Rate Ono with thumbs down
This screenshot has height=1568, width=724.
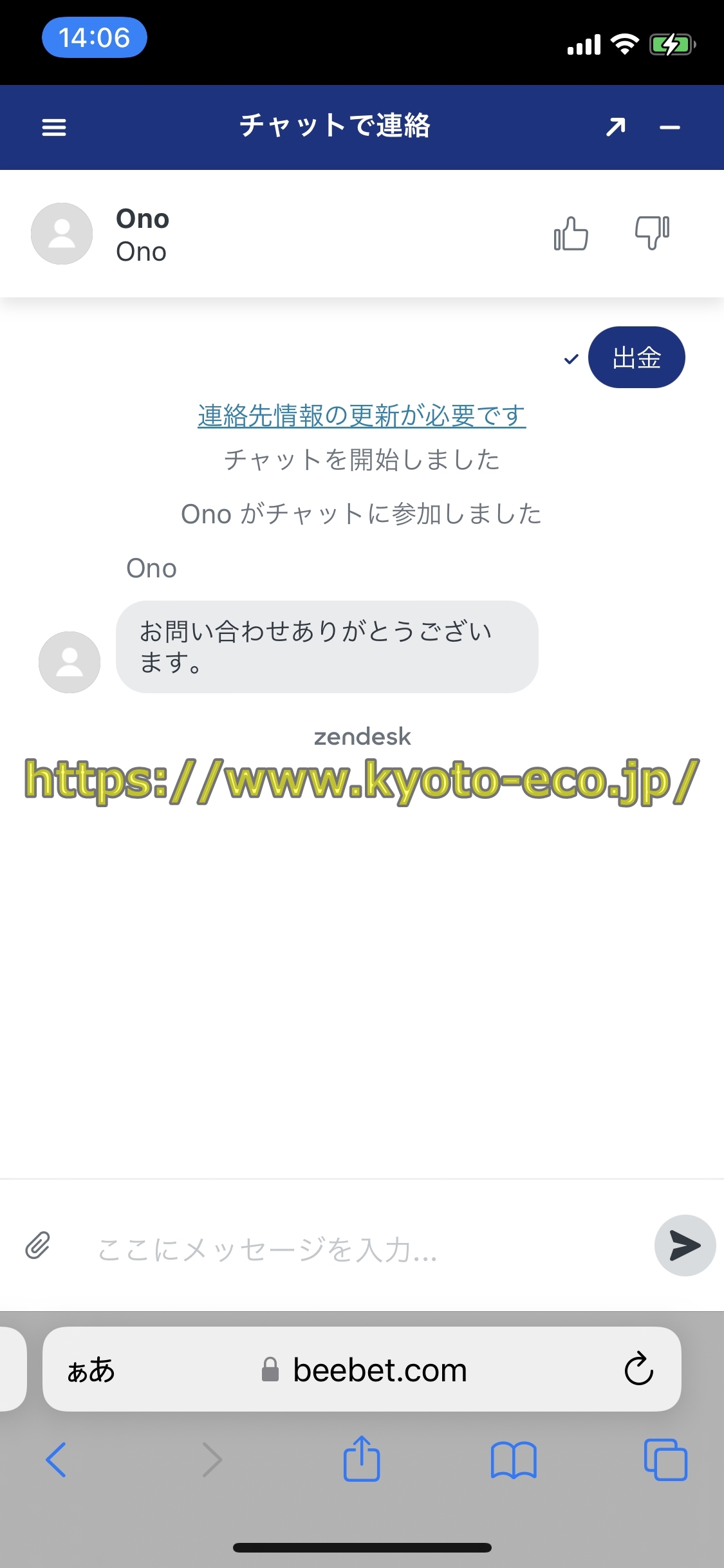click(x=652, y=232)
